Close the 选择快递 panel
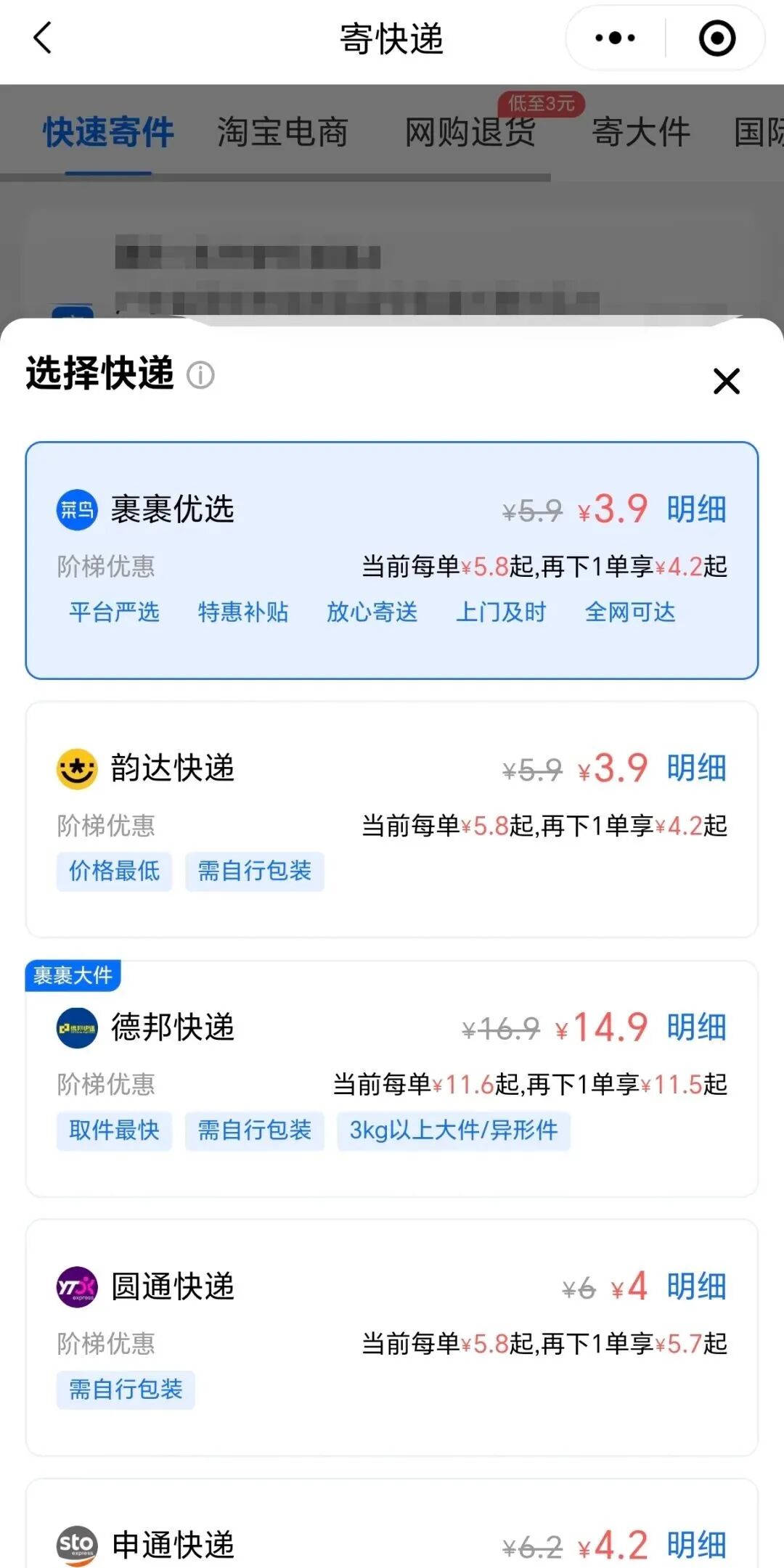Viewport: 784px width, 1568px height. coord(726,381)
